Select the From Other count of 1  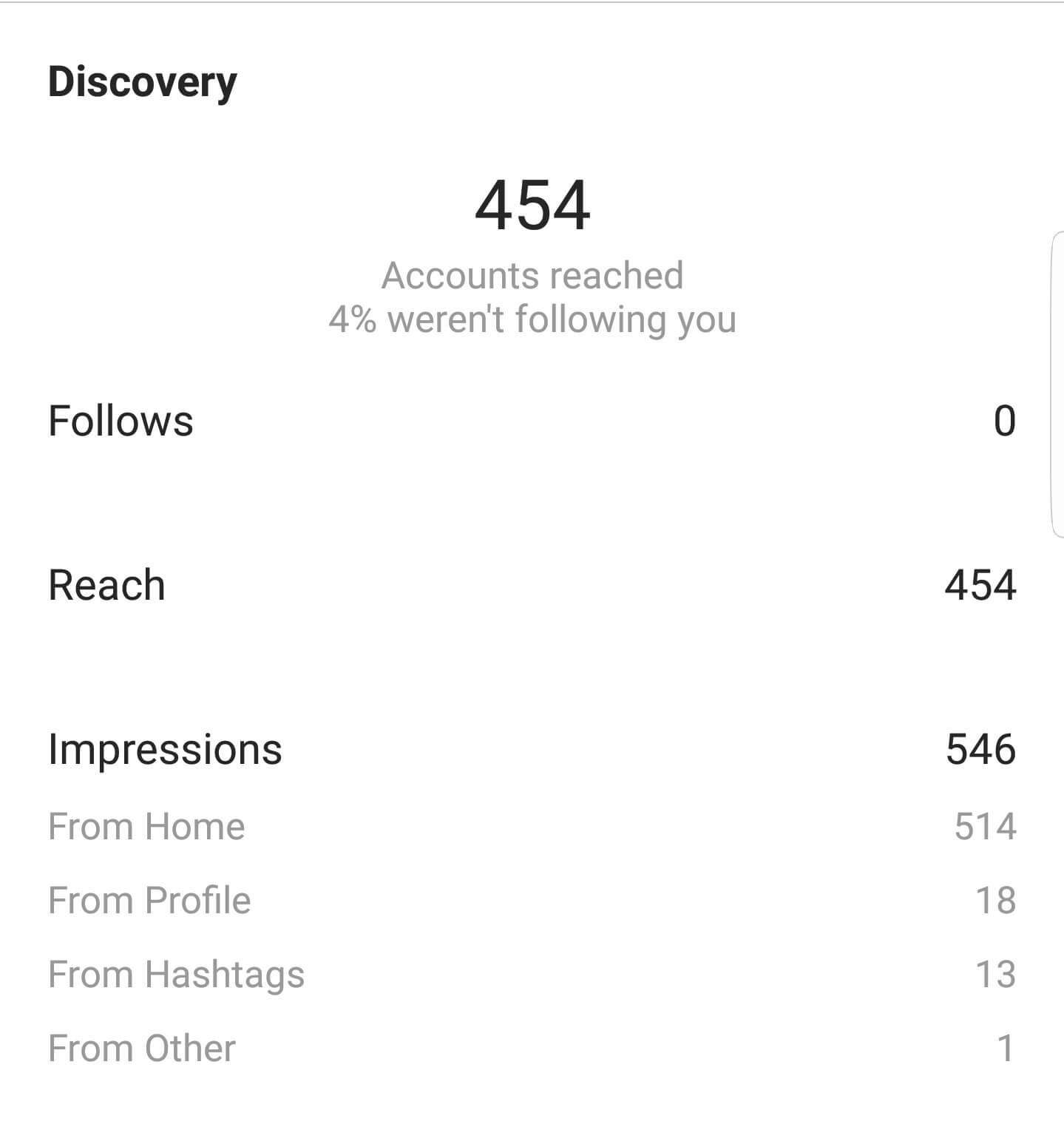tap(1006, 1047)
